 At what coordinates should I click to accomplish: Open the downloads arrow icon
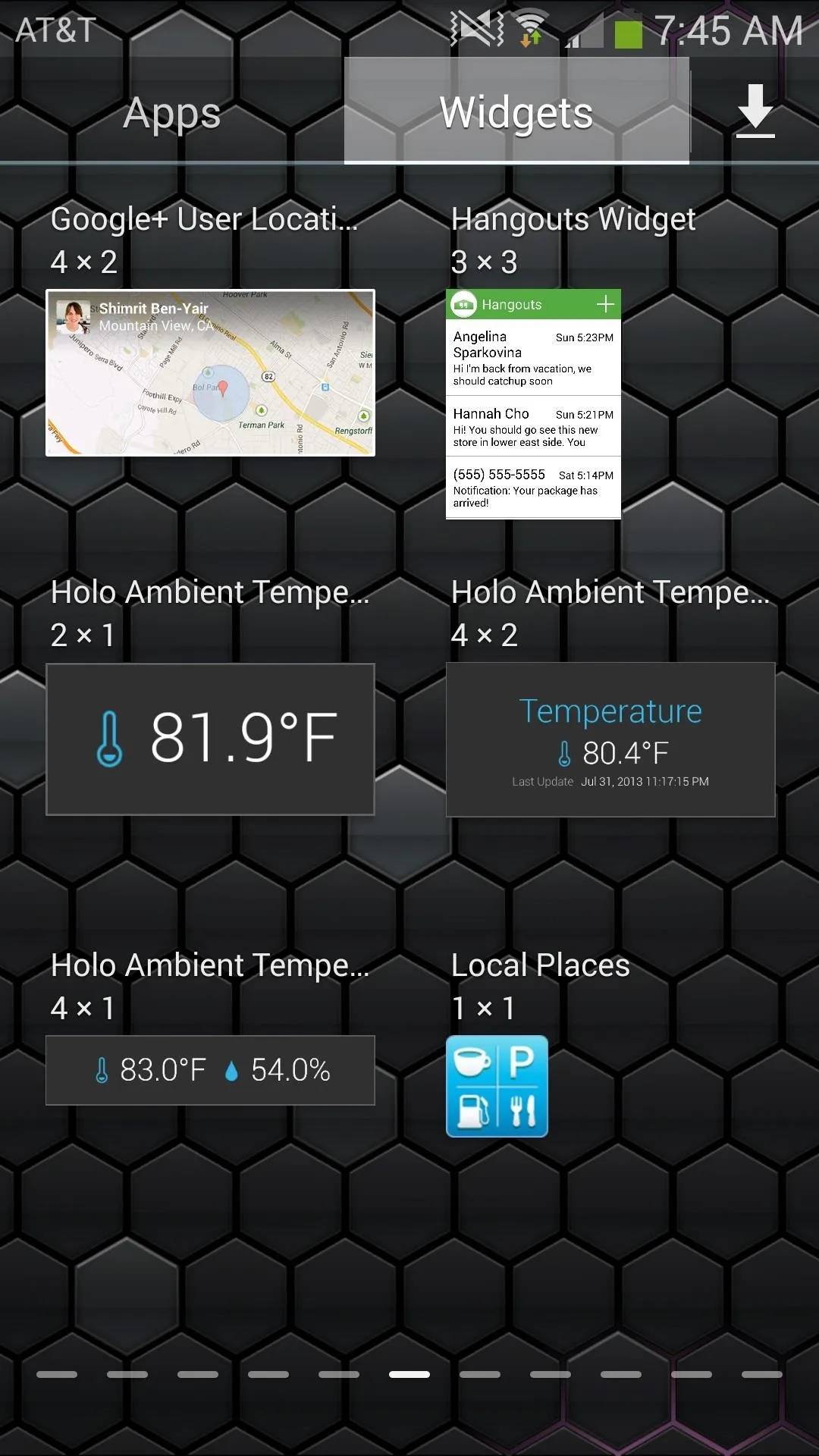coord(755,111)
